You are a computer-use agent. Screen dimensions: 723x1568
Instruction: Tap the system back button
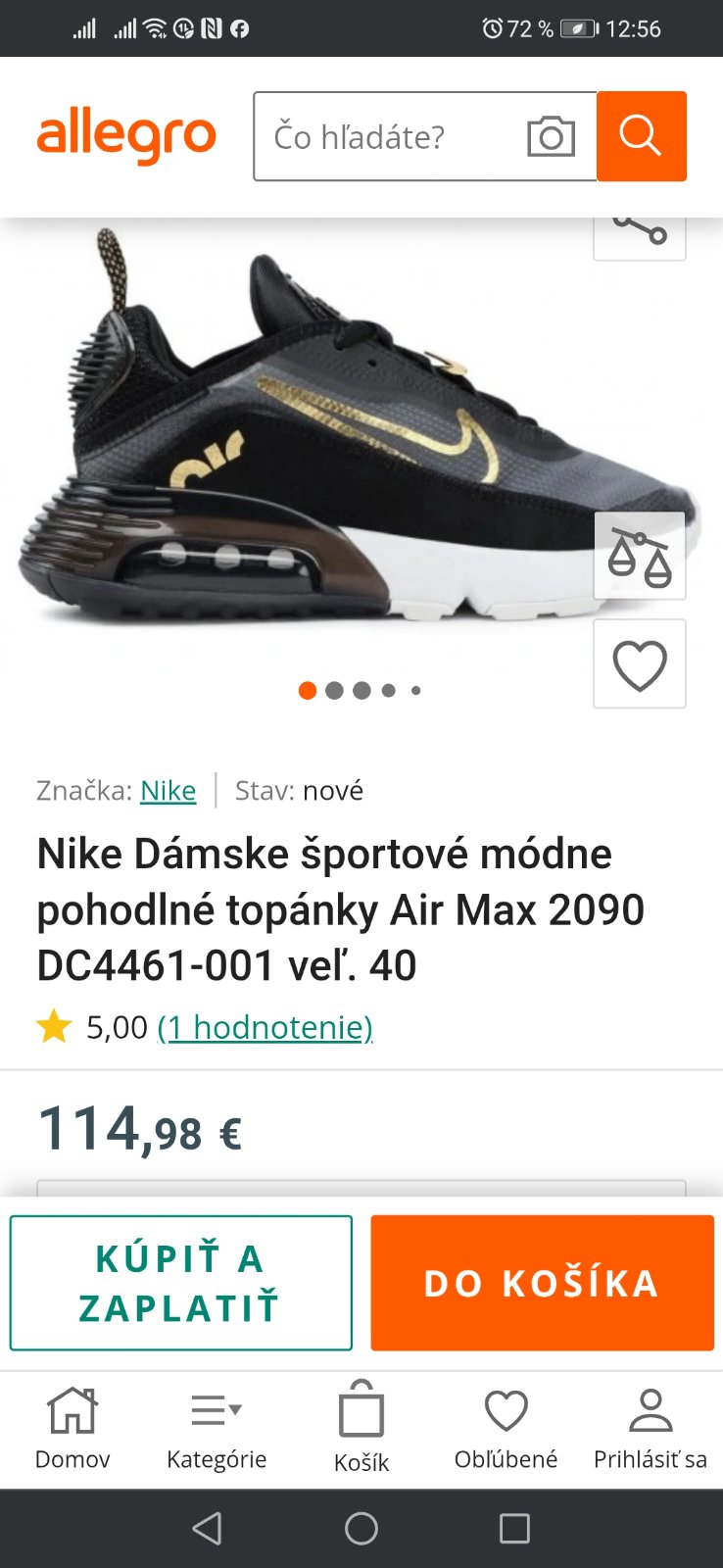pyautogui.click(x=207, y=1528)
